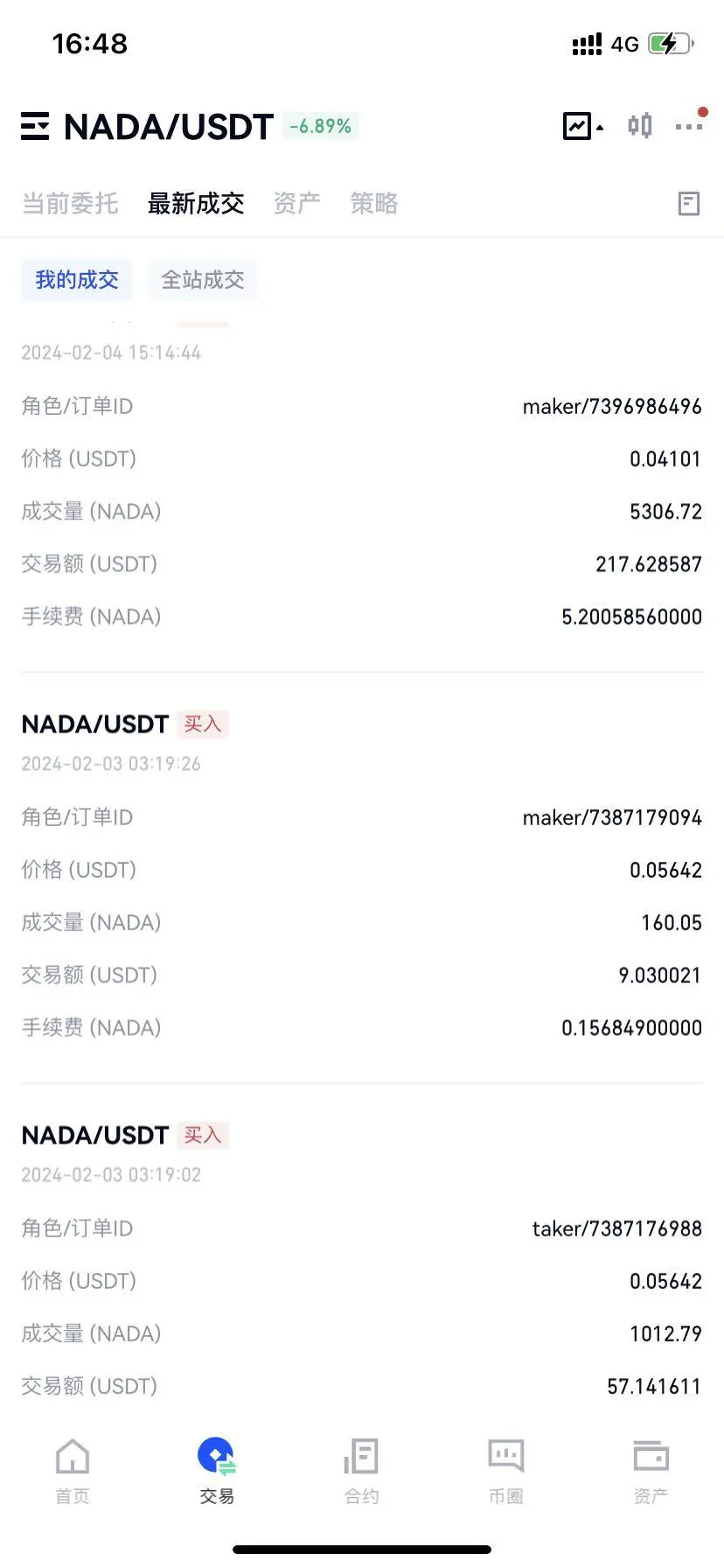Switch to the 当前委托 tab
Image resolution: width=724 pixels, height=1568 pixels.
70,203
